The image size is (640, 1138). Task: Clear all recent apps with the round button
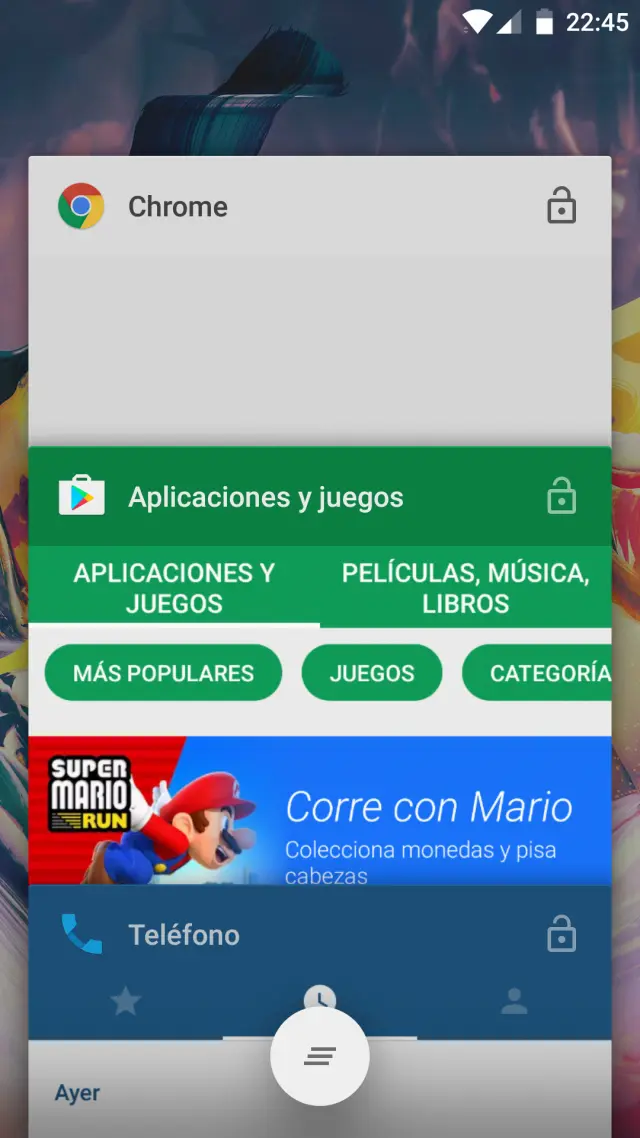click(320, 1056)
